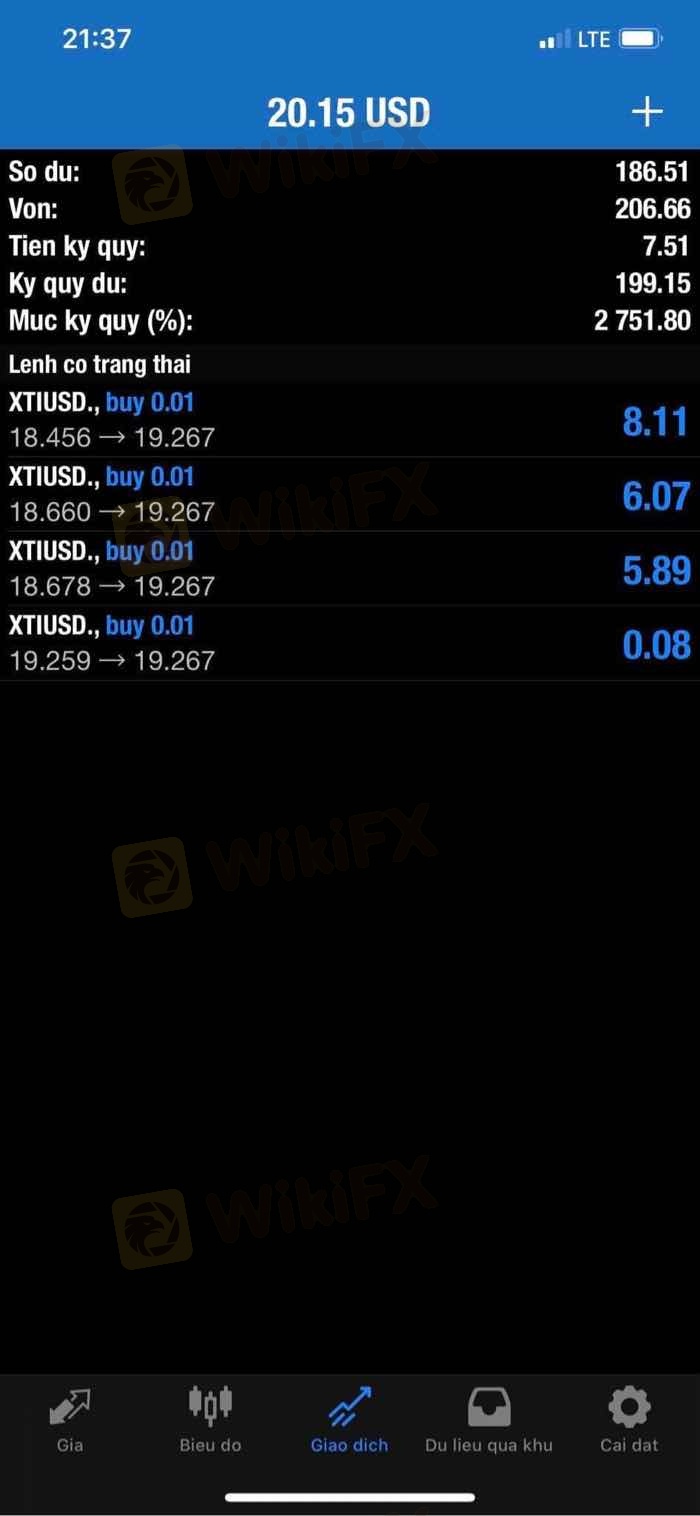Open XTIUSD position opened at 19.259
The width and height of the screenshot is (700, 1516).
tap(350, 644)
